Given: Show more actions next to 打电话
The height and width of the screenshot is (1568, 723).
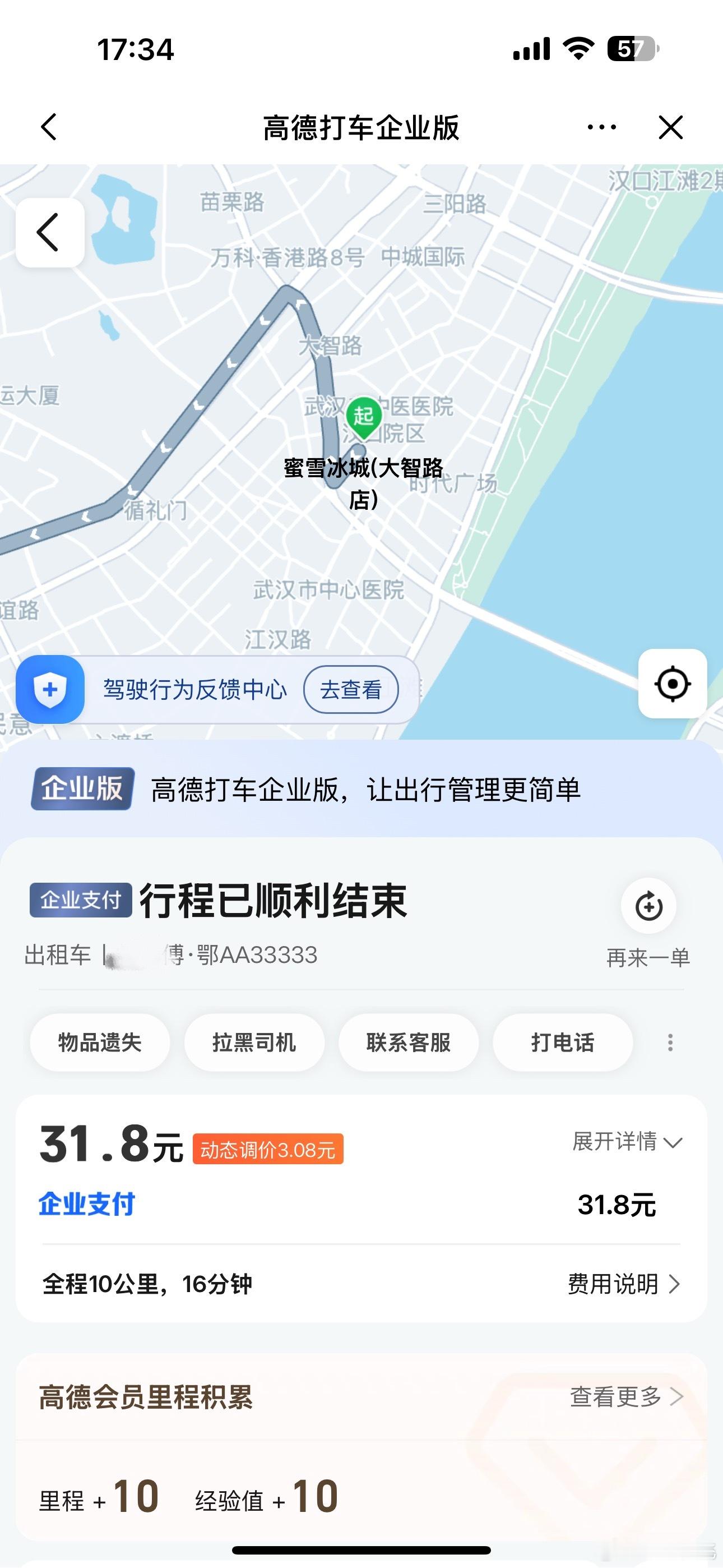Looking at the screenshot, I should (x=670, y=1043).
